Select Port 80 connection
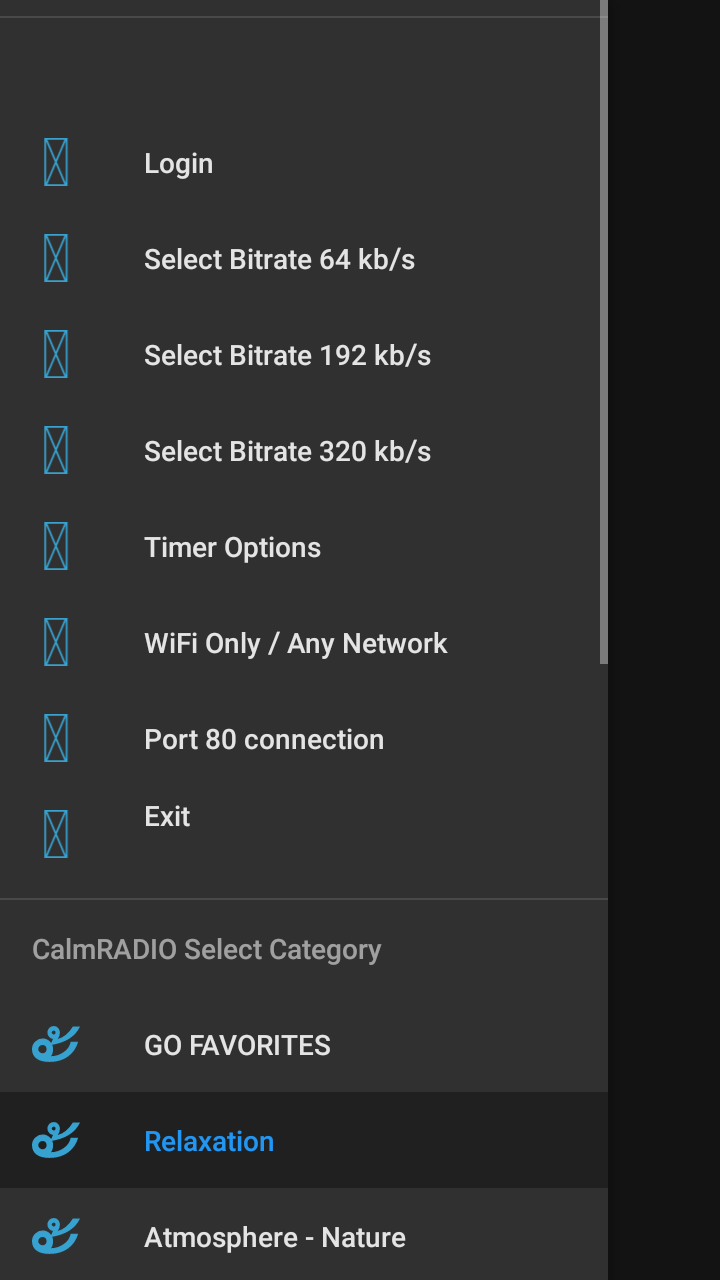Screen dimensions: 720x1280 (264, 740)
